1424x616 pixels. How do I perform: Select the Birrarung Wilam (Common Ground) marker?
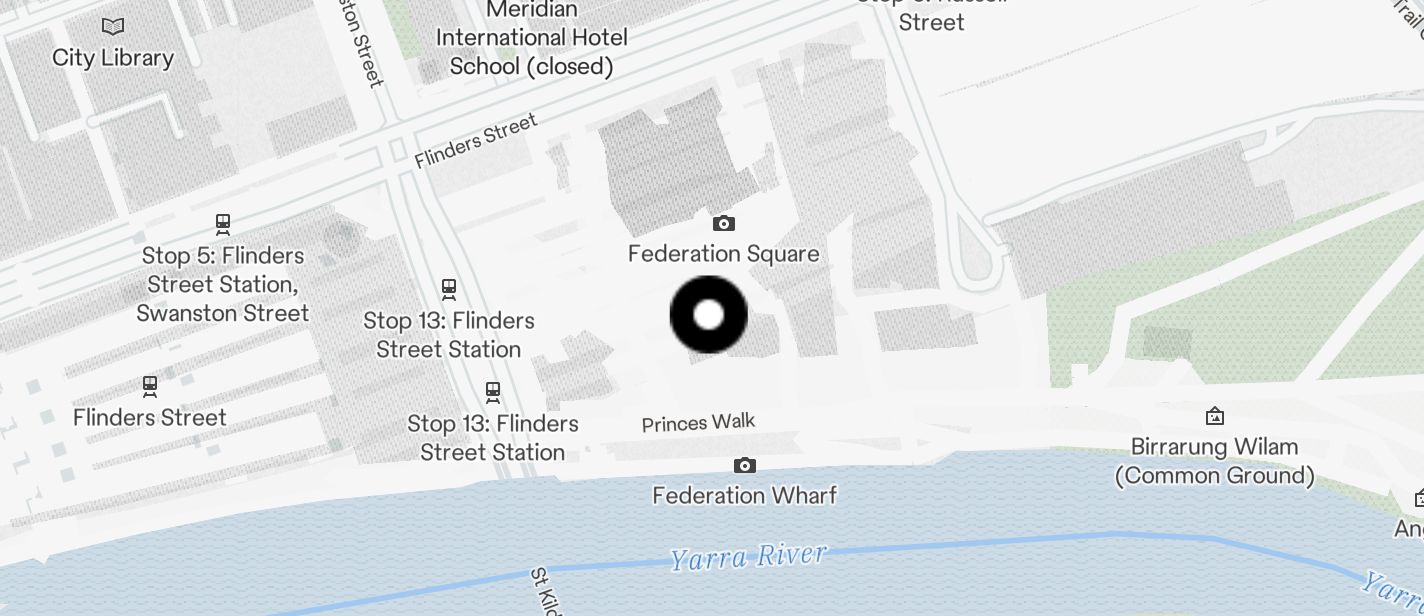(1214, 416)
